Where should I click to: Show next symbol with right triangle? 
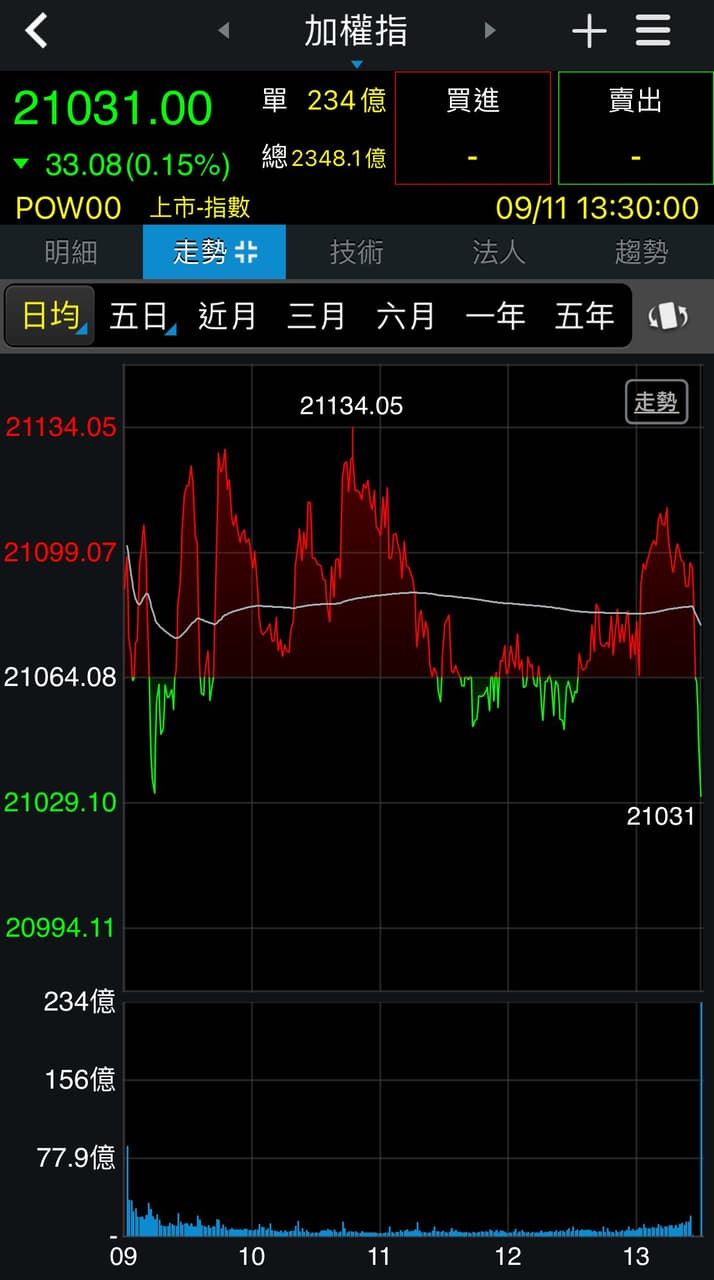tap(490, 31)
